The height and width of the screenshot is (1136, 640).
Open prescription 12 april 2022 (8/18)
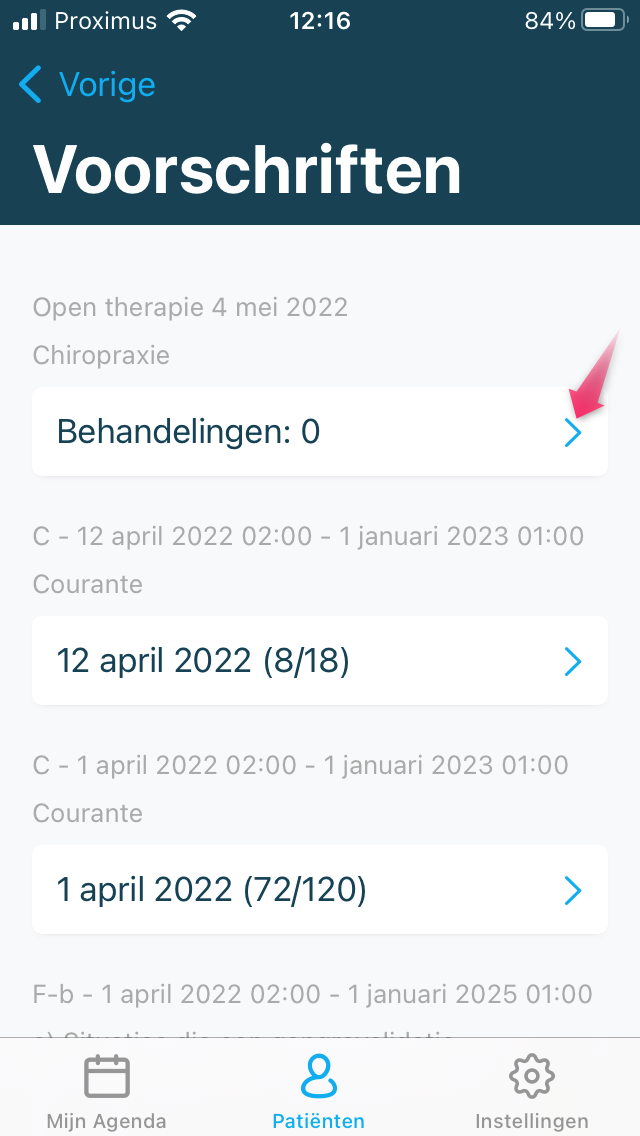pyautogui.click(x=320, y=661)
